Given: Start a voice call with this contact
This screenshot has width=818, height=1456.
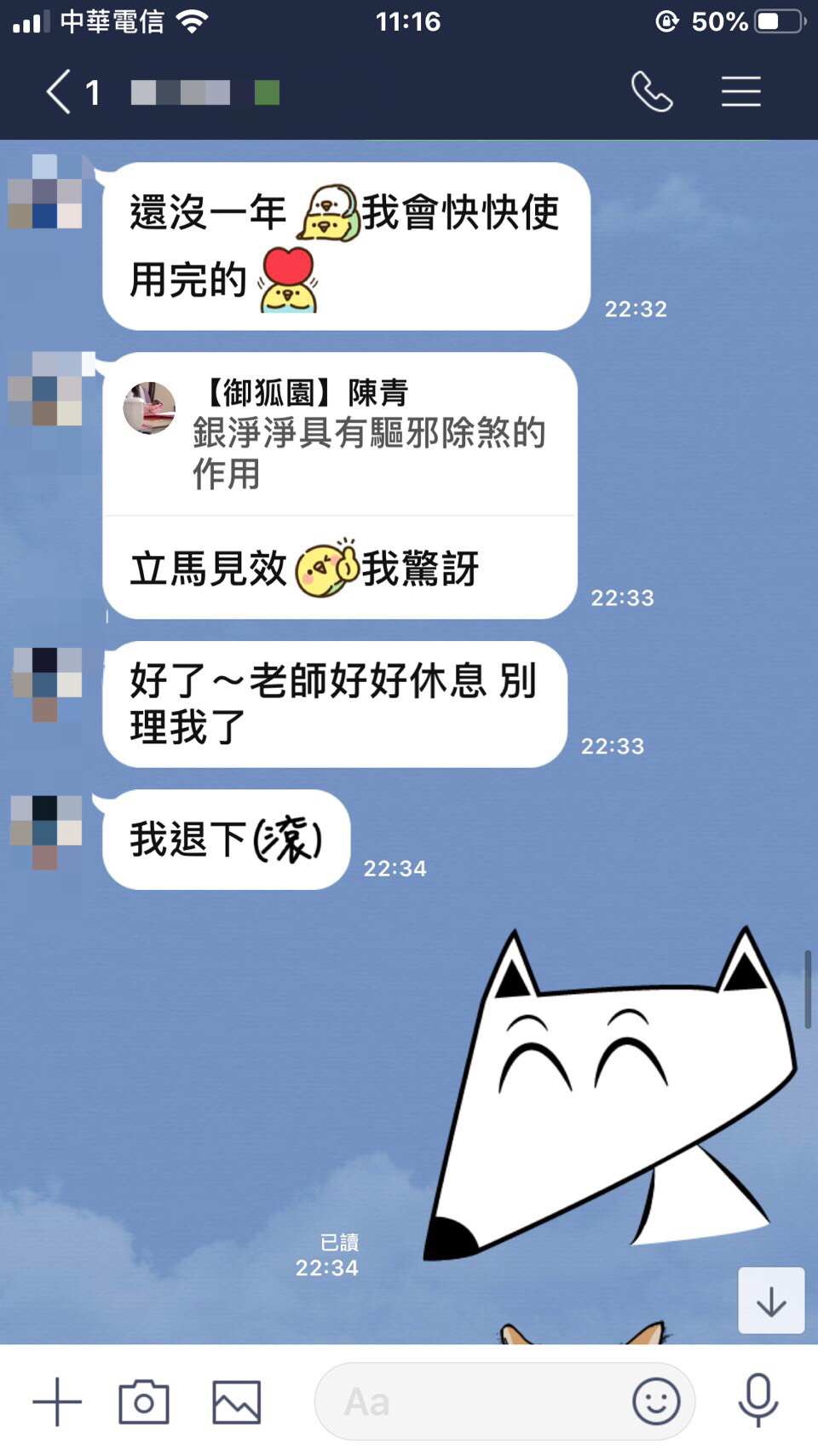Looking at the screenshot, I should pos(652,92).
